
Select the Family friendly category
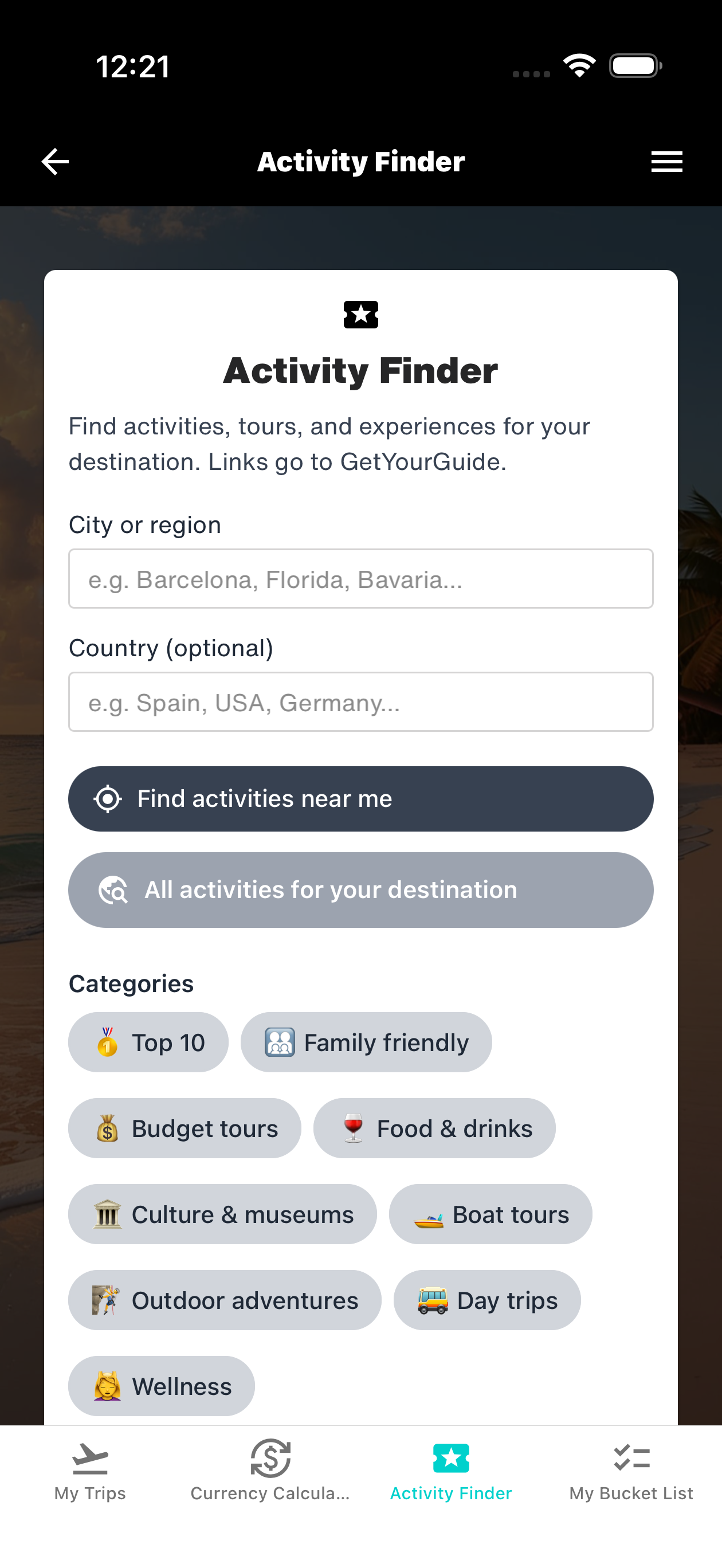(366, 1042)
